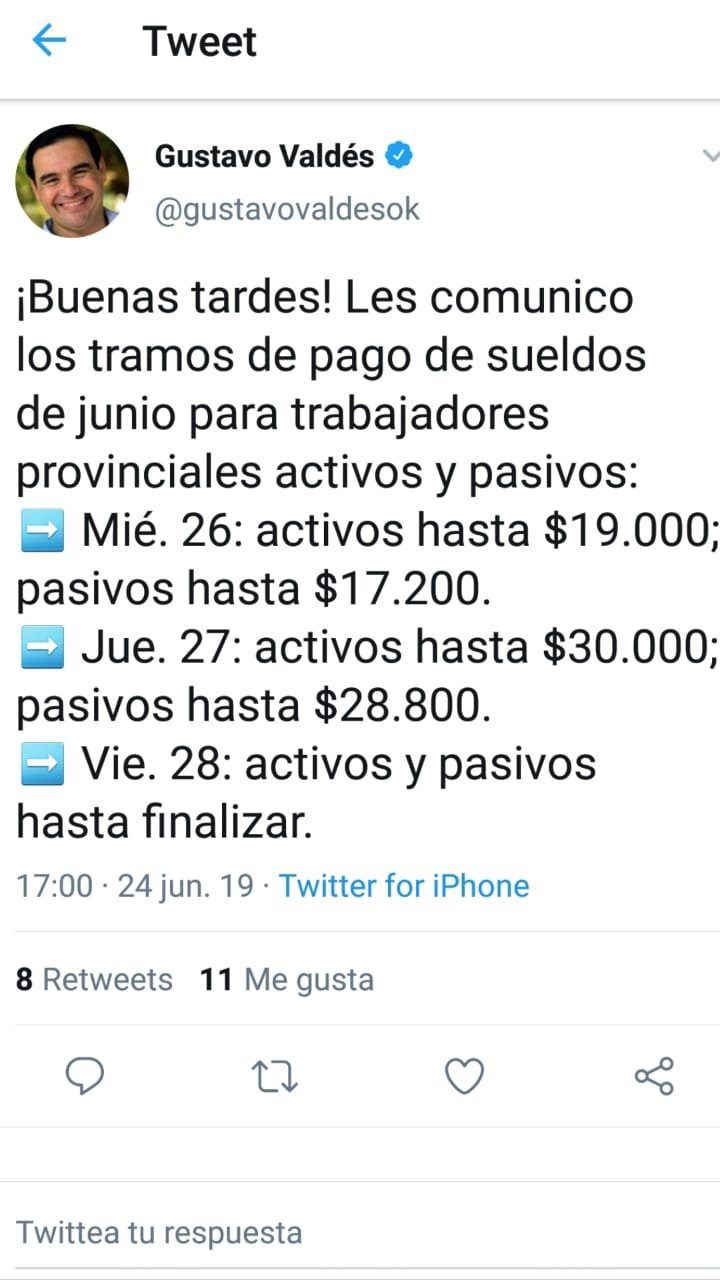Like the tweet with heart icon
Screen dimensions: 720x1280
(x=464, y=1076)
